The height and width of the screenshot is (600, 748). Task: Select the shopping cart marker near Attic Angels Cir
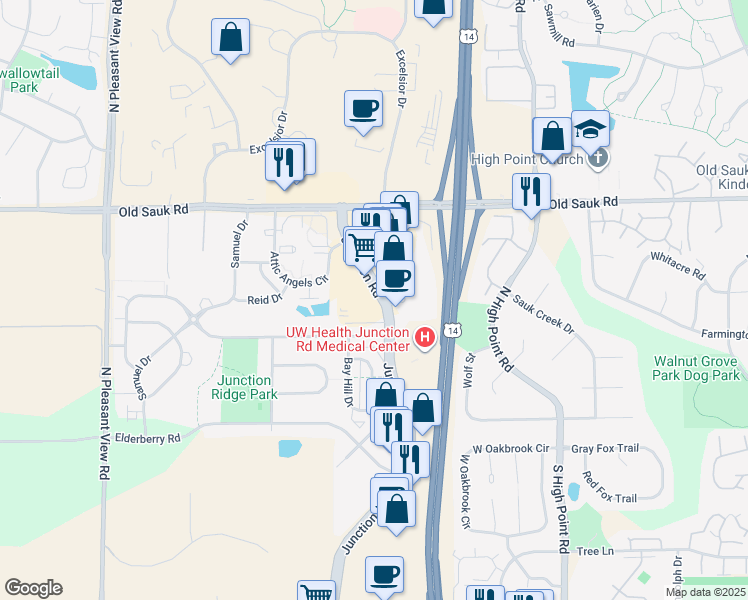(x=363, y=248)
